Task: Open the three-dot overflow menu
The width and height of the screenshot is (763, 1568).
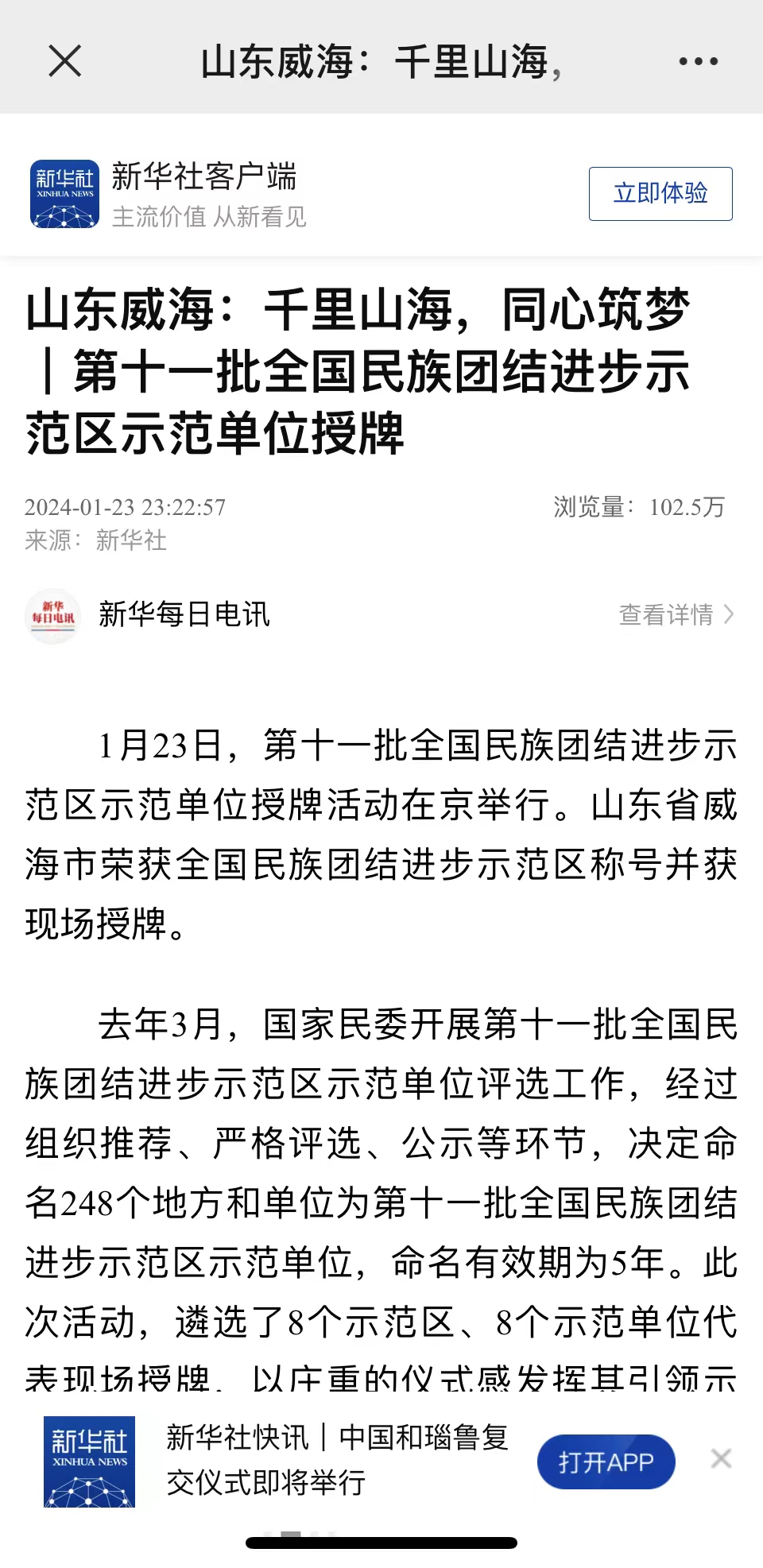Action: point(698,61)
